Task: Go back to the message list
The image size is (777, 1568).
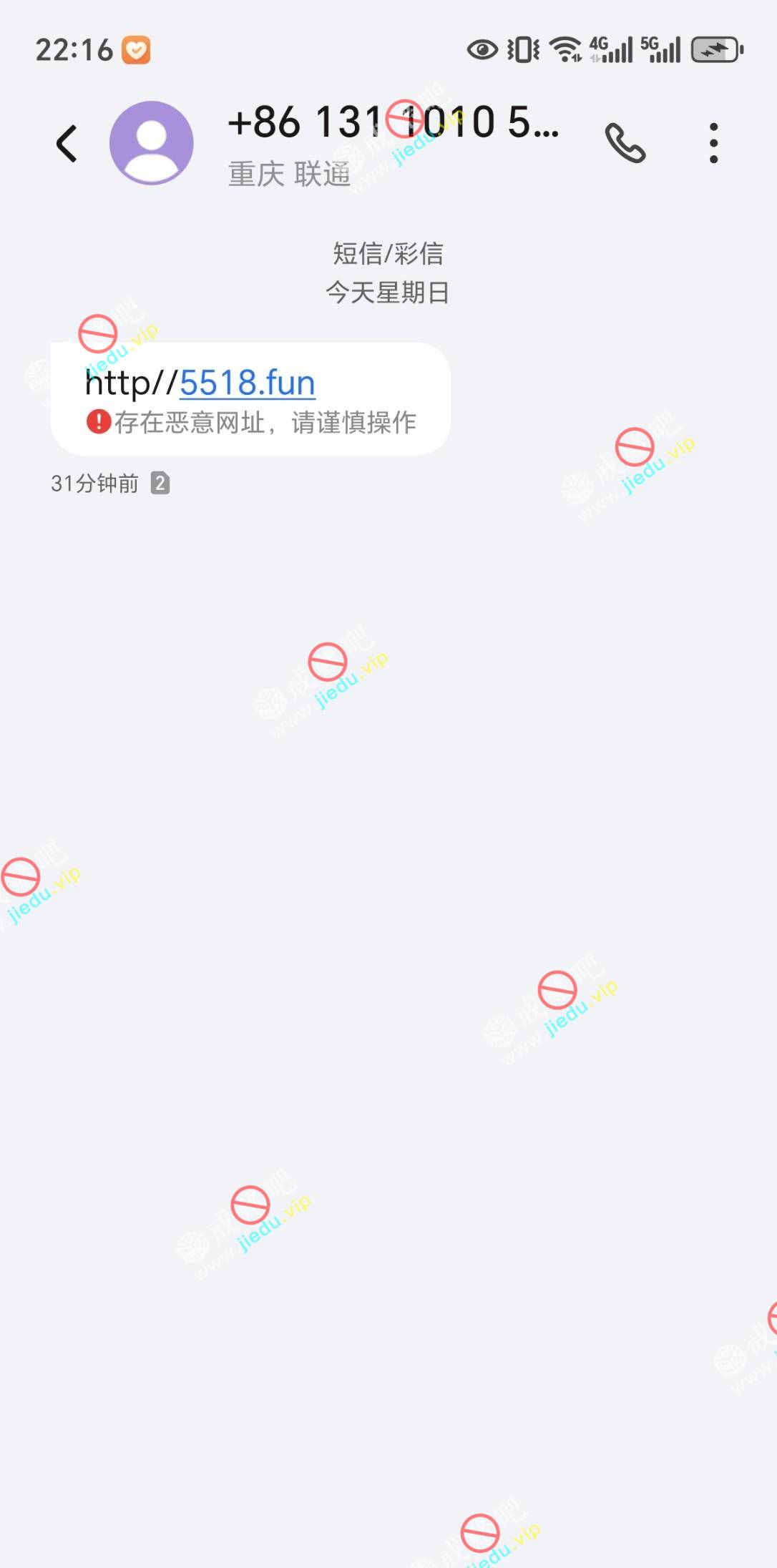Action: [67, 144]
